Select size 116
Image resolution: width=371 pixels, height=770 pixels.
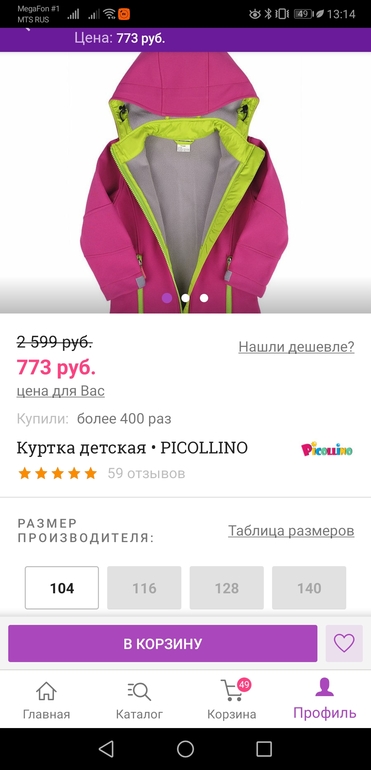click(x=144, y=588)
